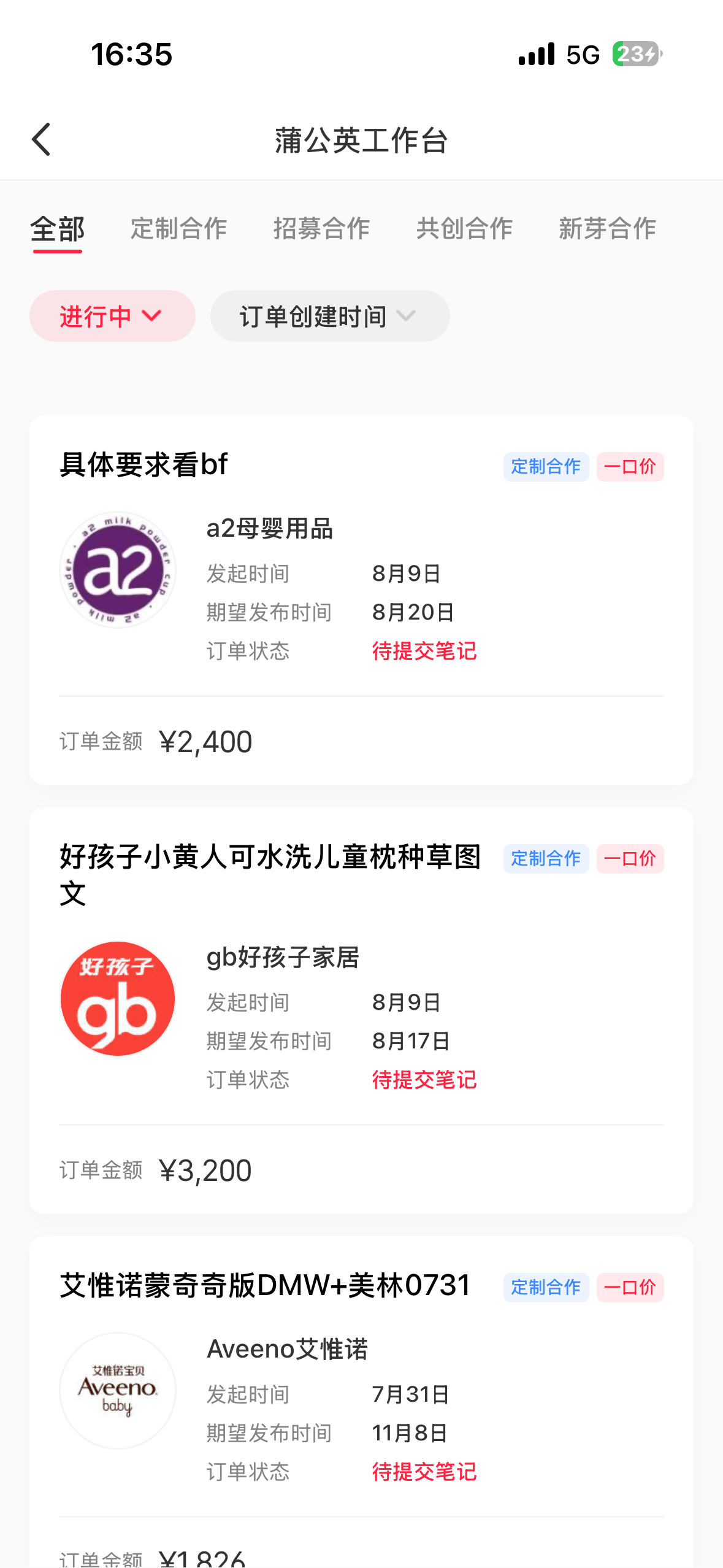Viewport: 723px width, 1568px height.
Task: Switch to the 新芽合作 tab
Action: coord(607,229)
